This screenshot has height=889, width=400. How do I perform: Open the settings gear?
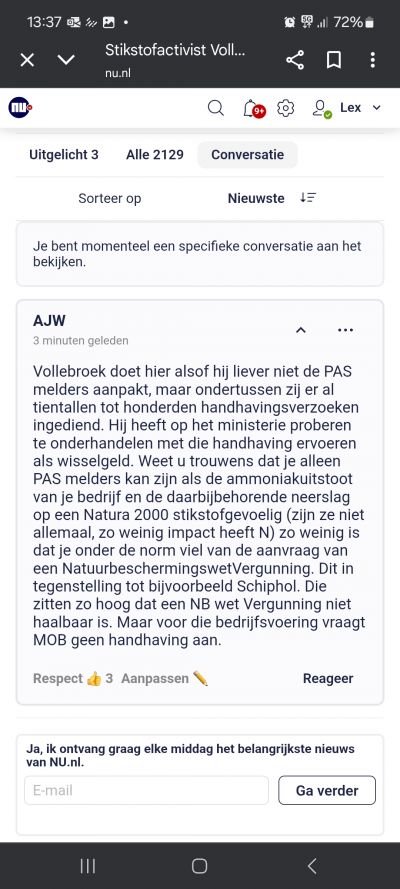[x=286, y=108]
